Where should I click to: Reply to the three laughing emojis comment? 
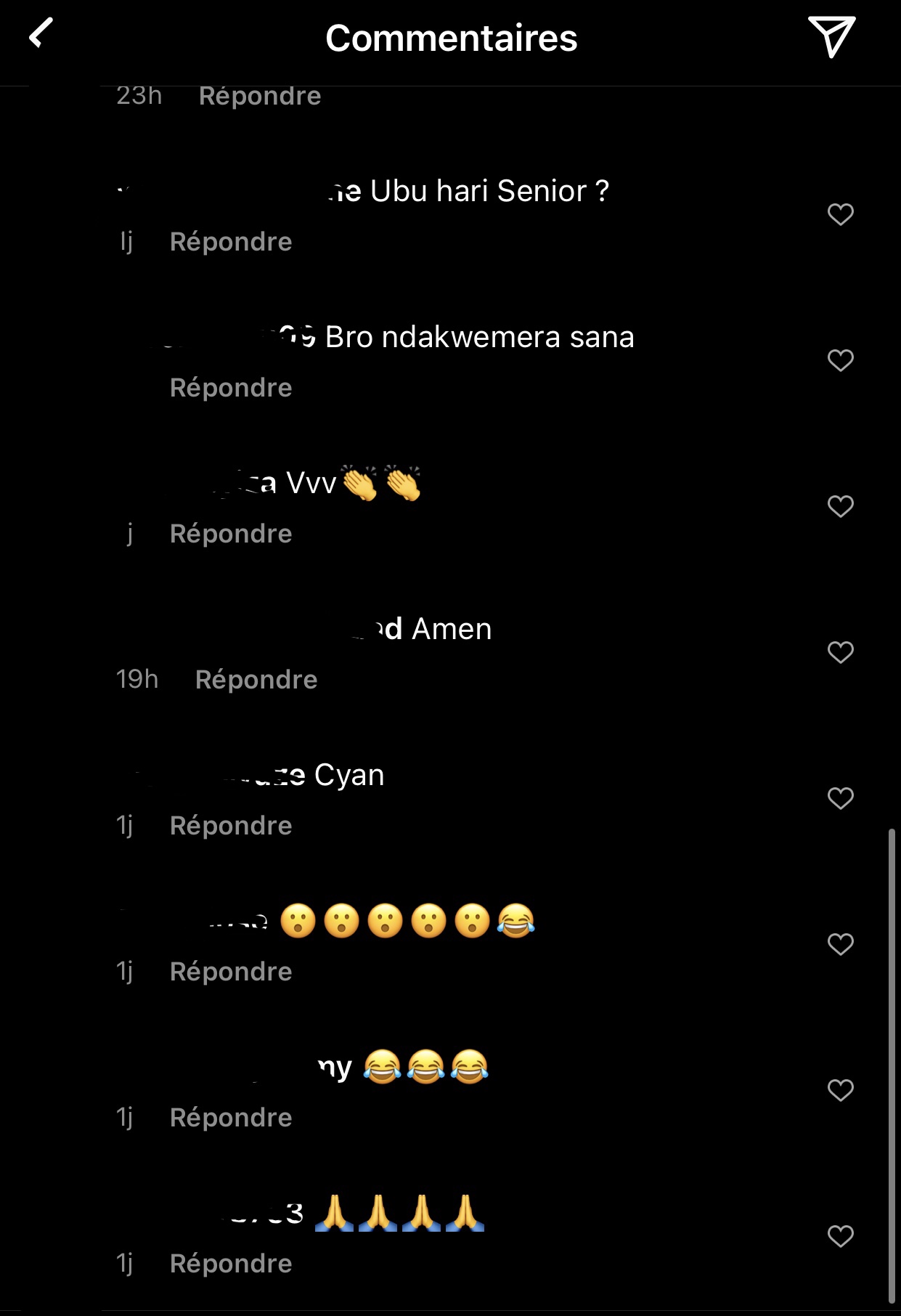click(231, 1118)
